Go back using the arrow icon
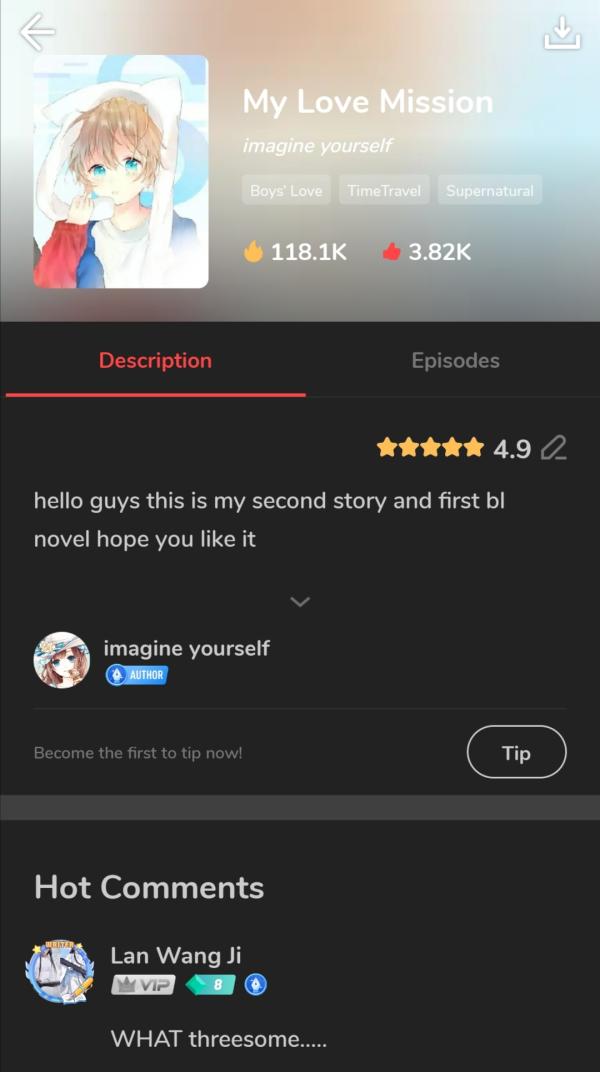This screenshot has height=1072, width=600. coord(37,33)
